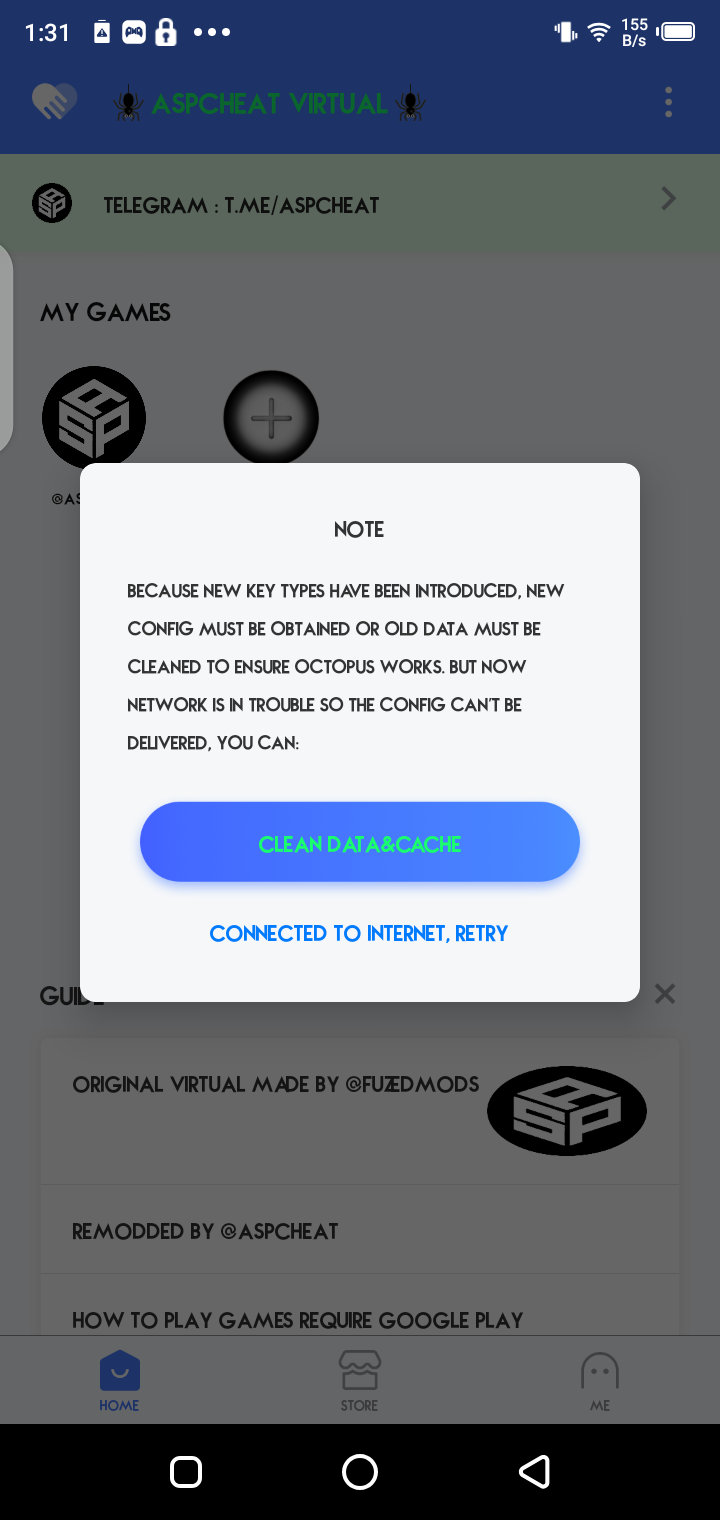Open Remodded by @ASPCheat guide row
The image size is (720, 1520).
(205, 1231)
